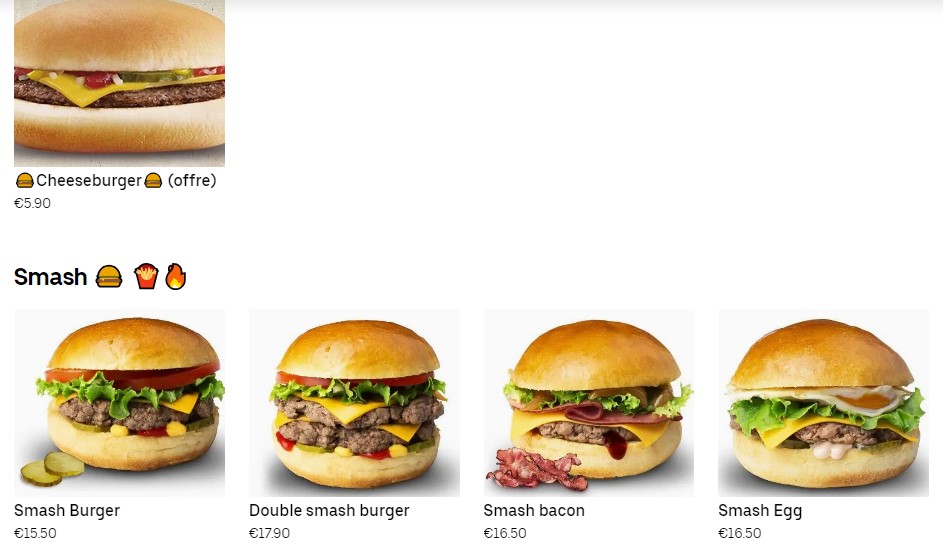Select the Smash Burger card
Viewport: 943px width, 555px height.
click(x=119, y=403)
